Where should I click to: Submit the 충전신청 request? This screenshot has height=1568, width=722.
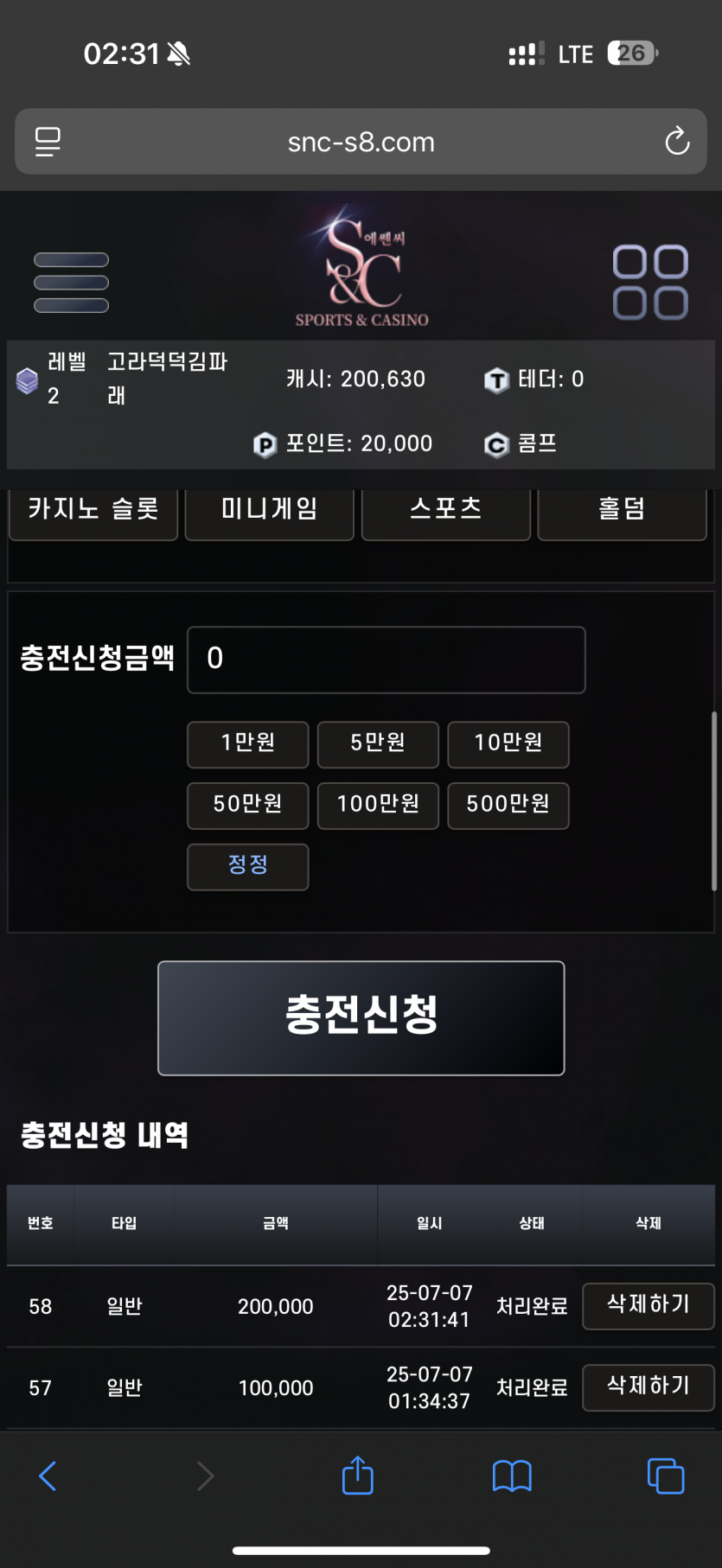[361, 1018]
